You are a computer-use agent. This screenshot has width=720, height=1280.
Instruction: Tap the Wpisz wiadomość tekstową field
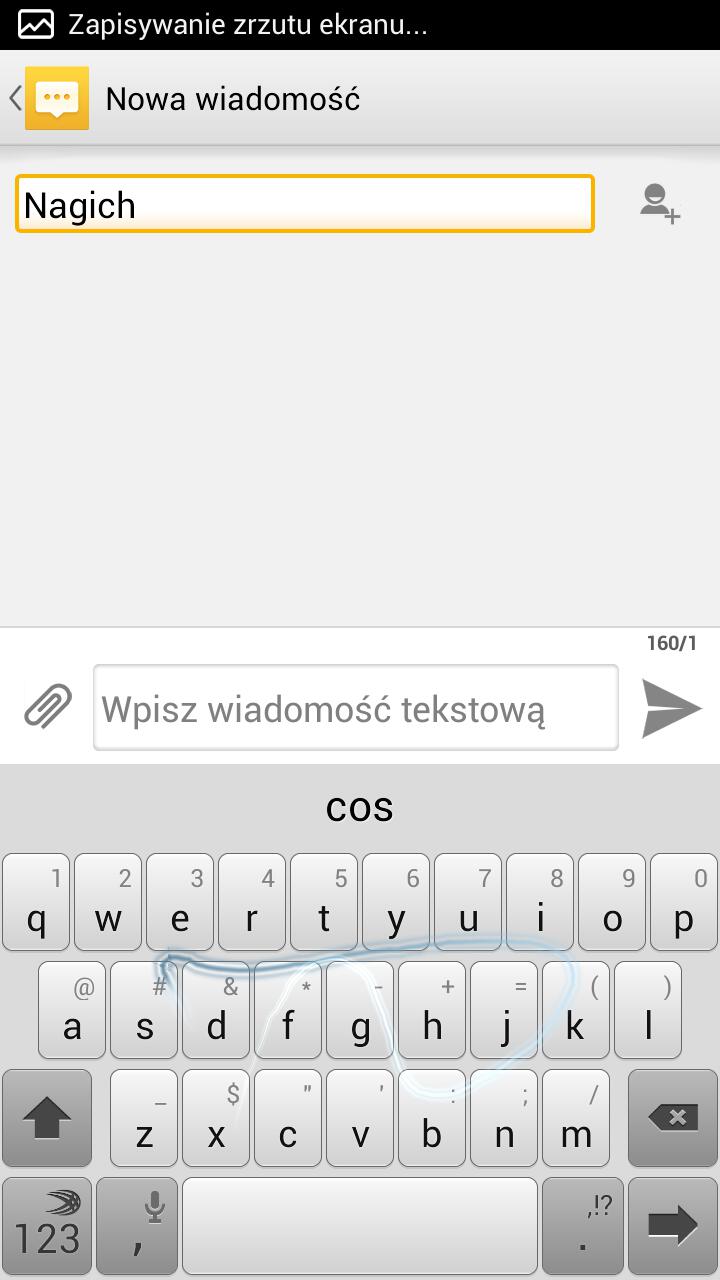tap(355, 708)
